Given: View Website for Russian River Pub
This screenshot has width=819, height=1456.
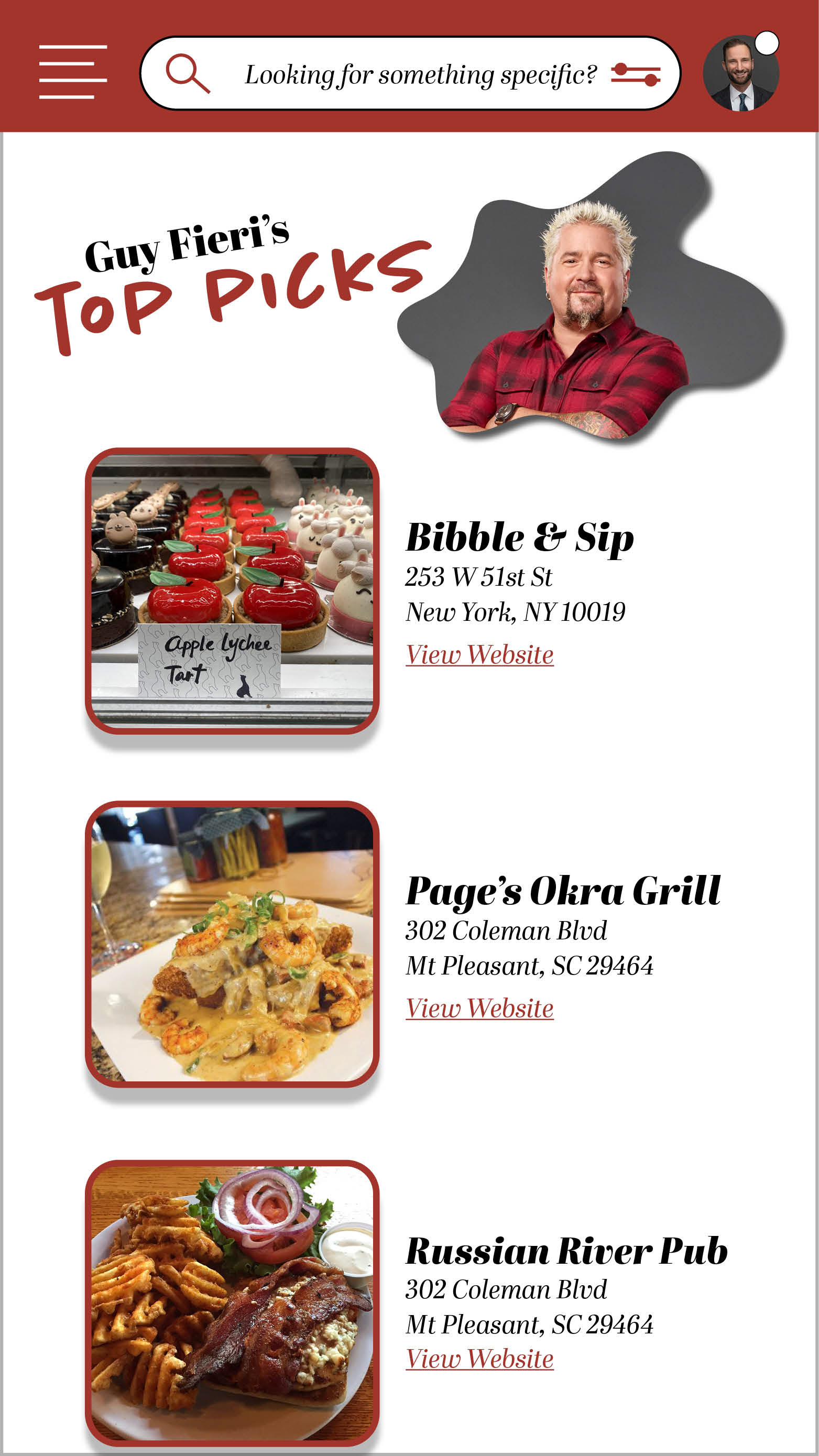Looking at the screenshot, I should coord(479,1358).
